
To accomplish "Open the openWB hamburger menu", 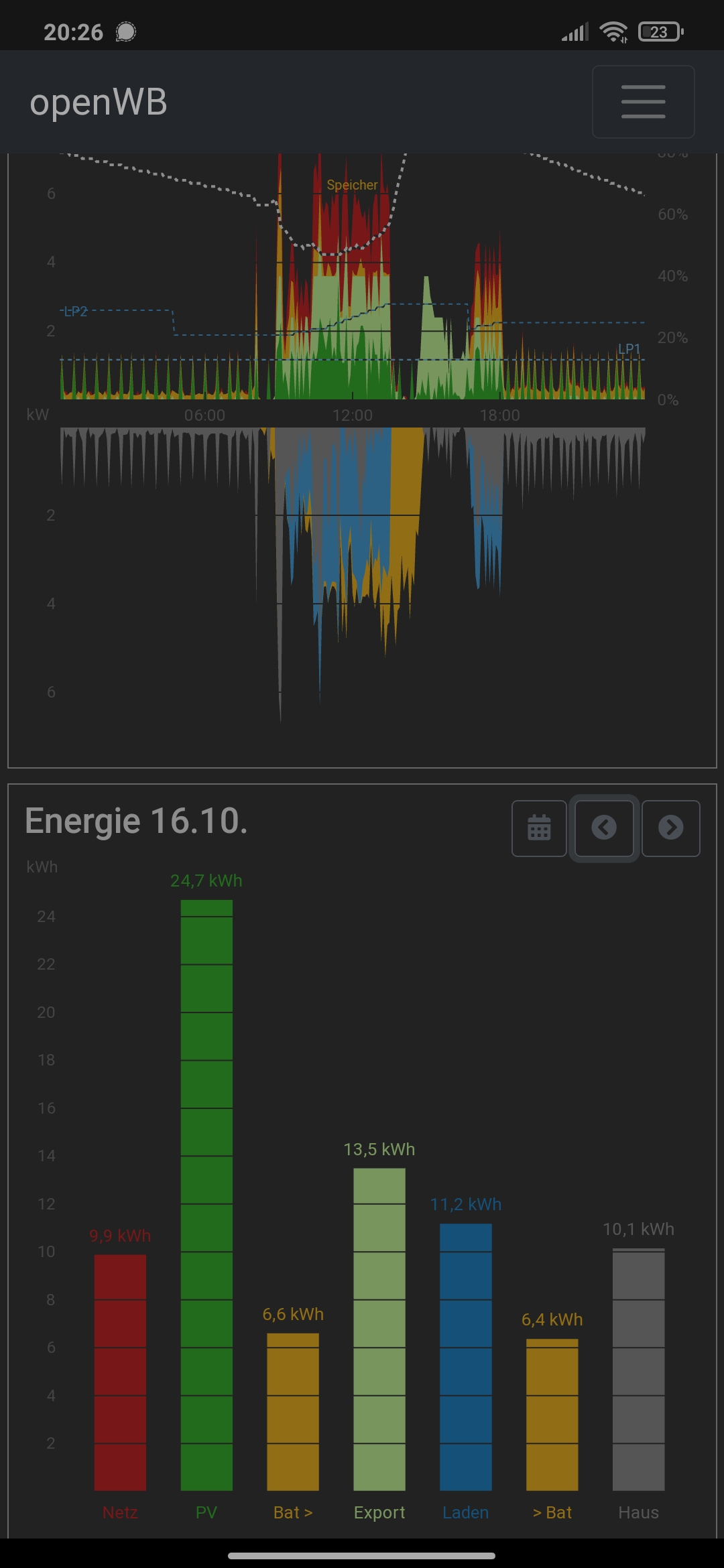I will pyautogui.click(x=643, y=102).
